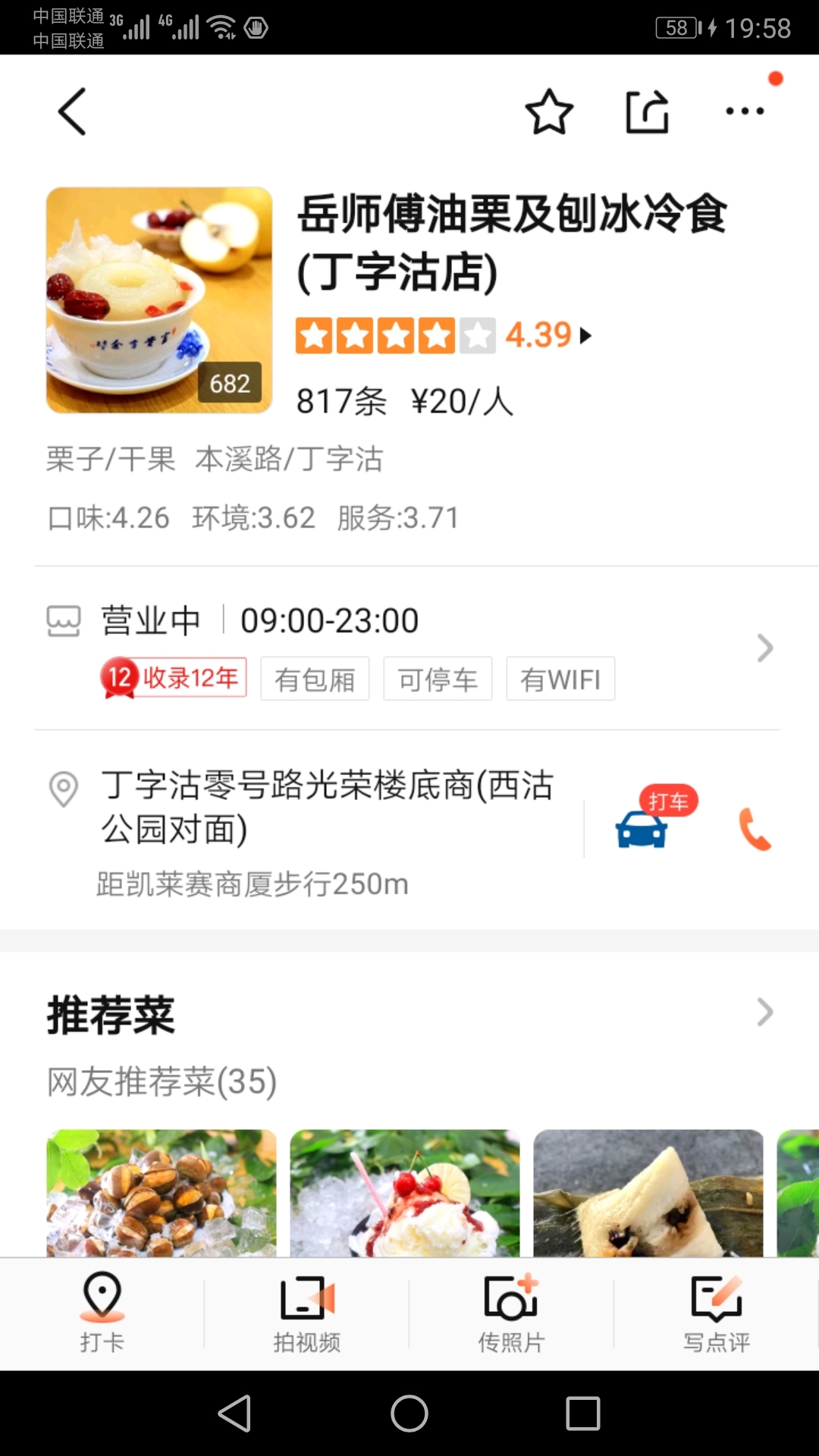Tap the system home button

point(409,1414)
